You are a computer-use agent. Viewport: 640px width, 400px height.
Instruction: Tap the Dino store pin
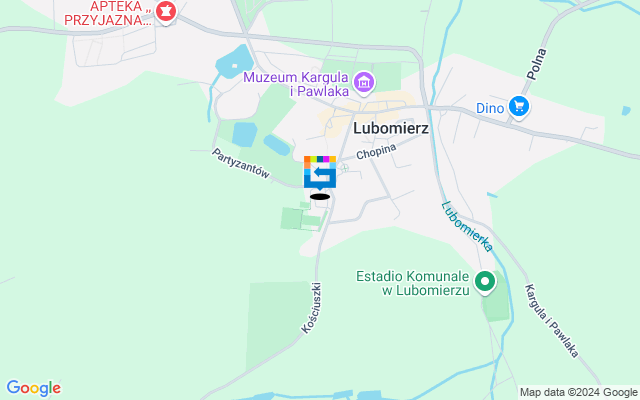(518, 105)
